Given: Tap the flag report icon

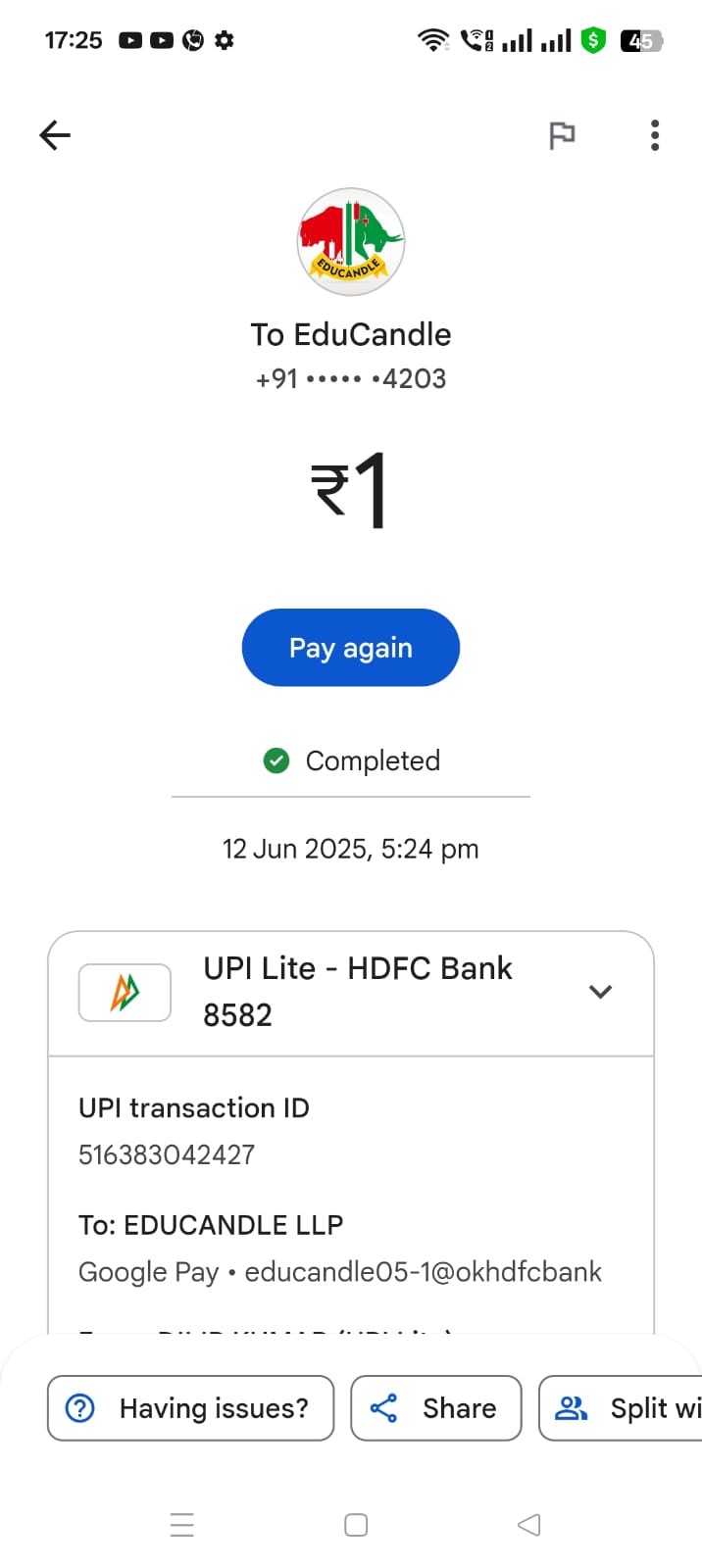Looking at the screenshot, I should (562, 135).
